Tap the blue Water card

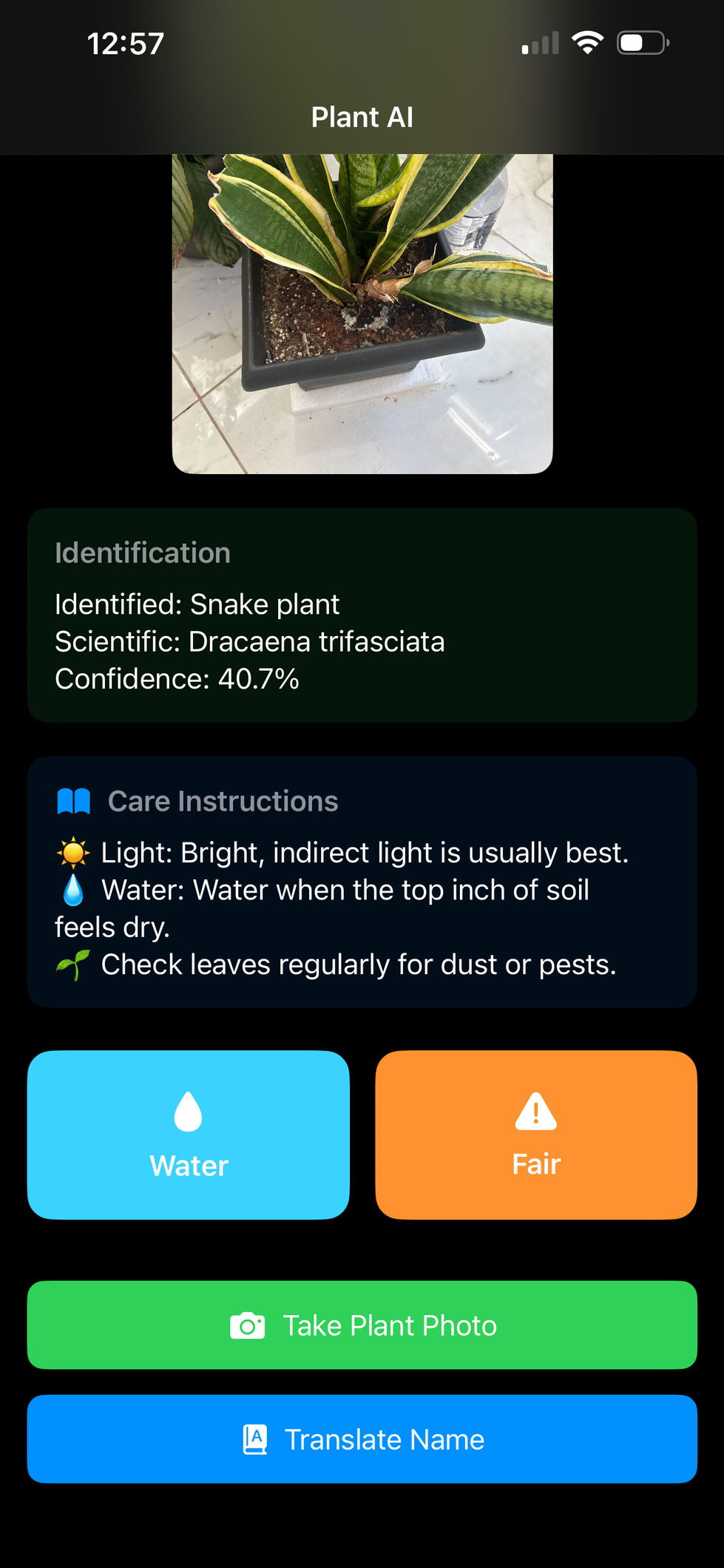pos(189,1135)
